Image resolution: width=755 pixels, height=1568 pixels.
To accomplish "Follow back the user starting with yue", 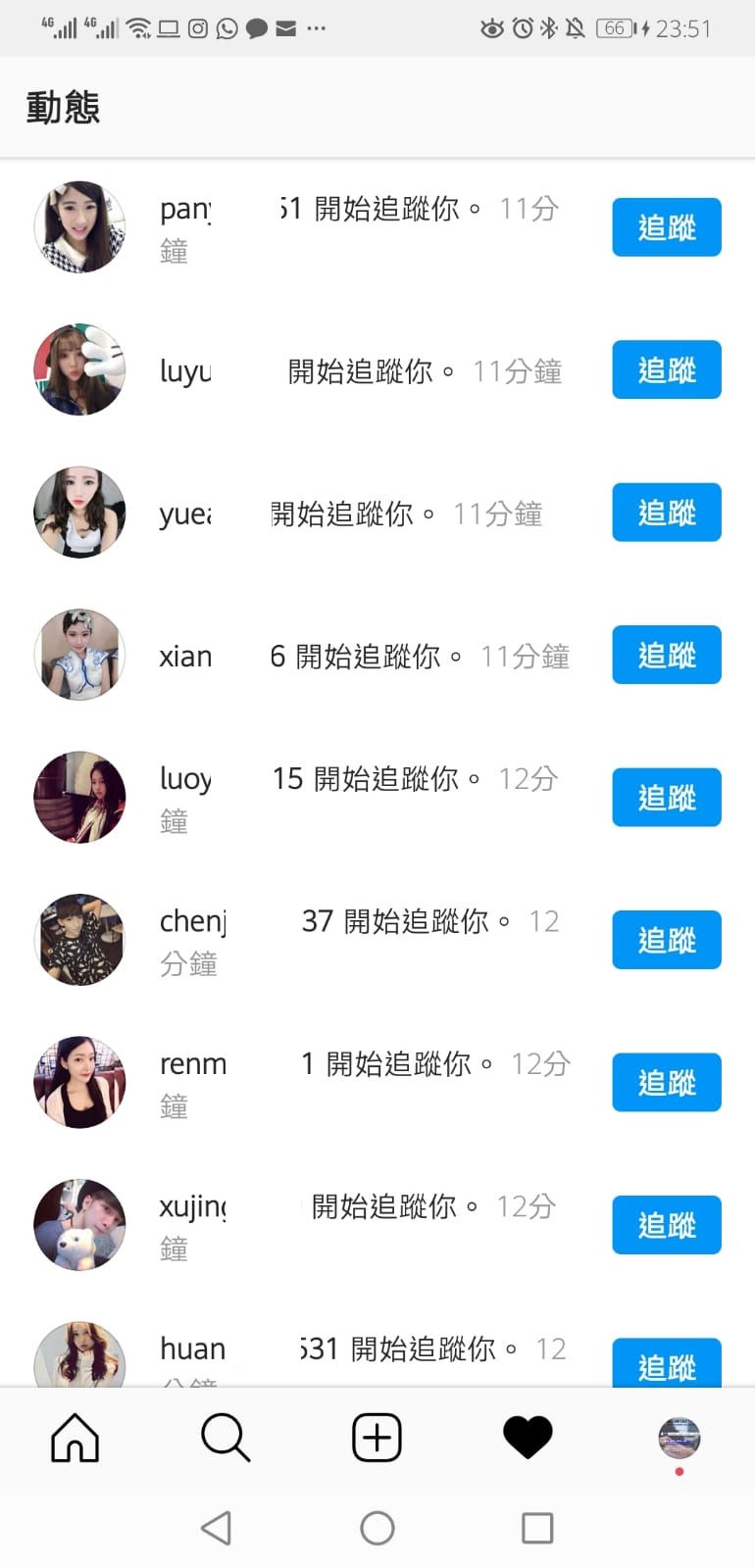I will (x=667, y=513).
